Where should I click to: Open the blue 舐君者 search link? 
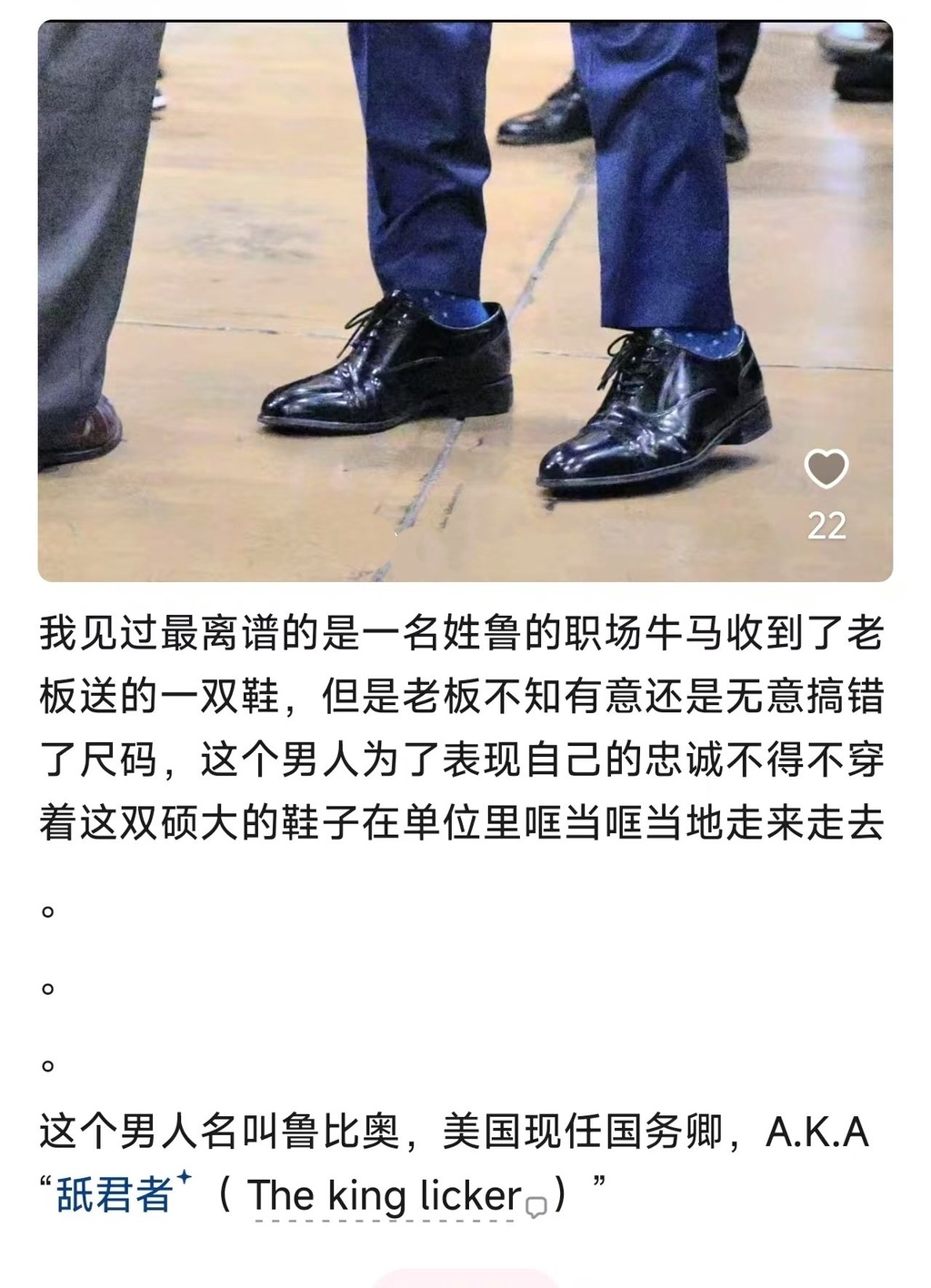115,1194
